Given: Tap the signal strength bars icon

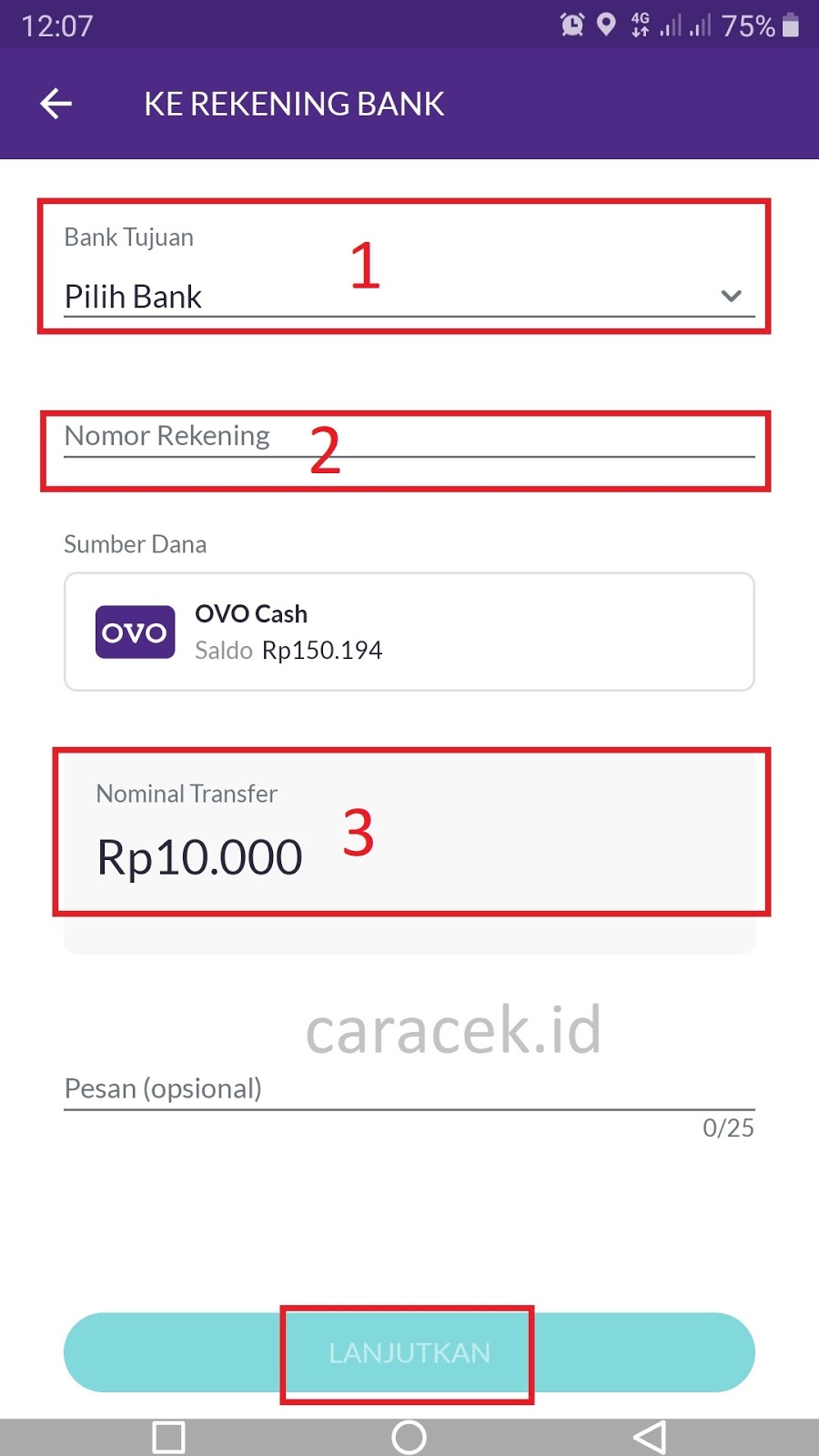Looking at the screenshot, I should point(673,25).
